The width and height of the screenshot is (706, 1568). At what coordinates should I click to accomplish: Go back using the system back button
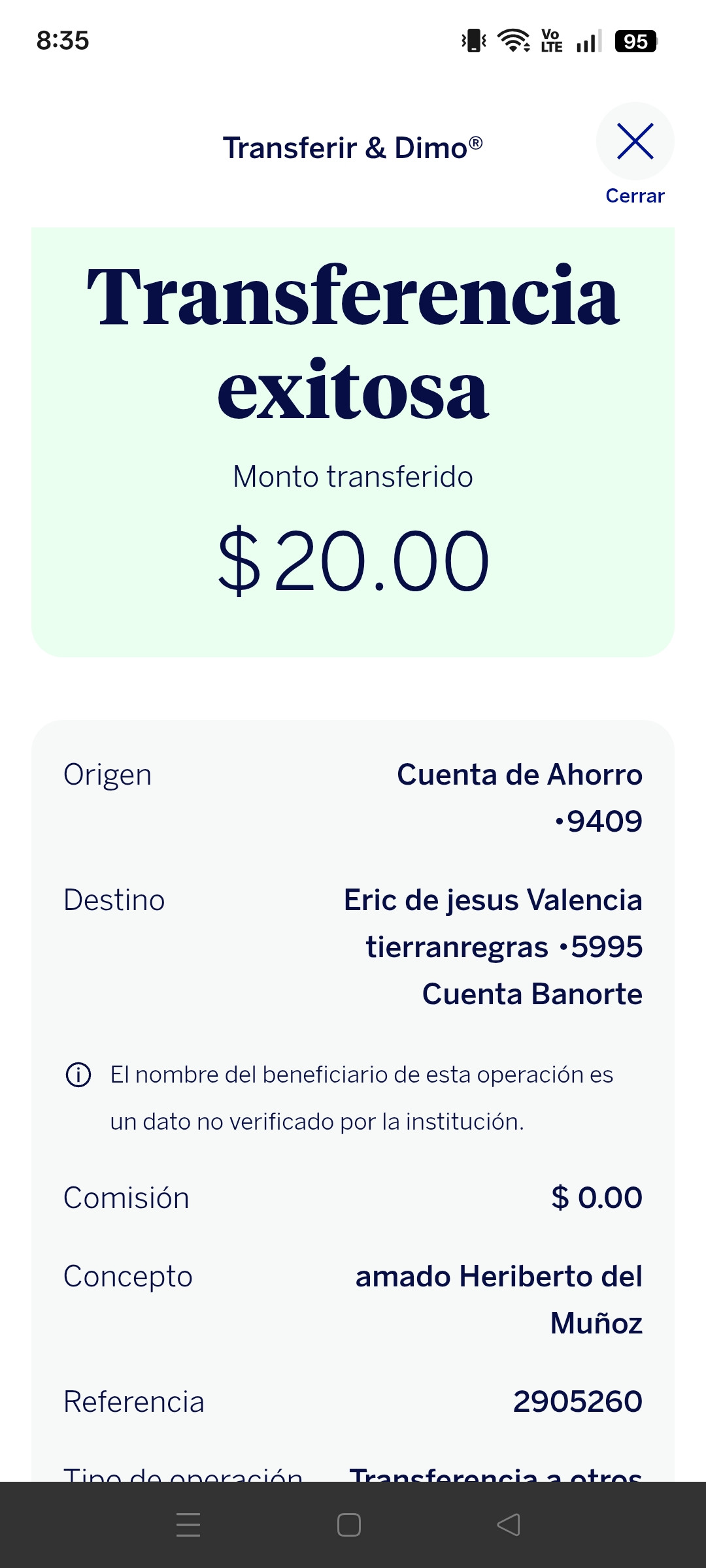tap(509, 1525)
